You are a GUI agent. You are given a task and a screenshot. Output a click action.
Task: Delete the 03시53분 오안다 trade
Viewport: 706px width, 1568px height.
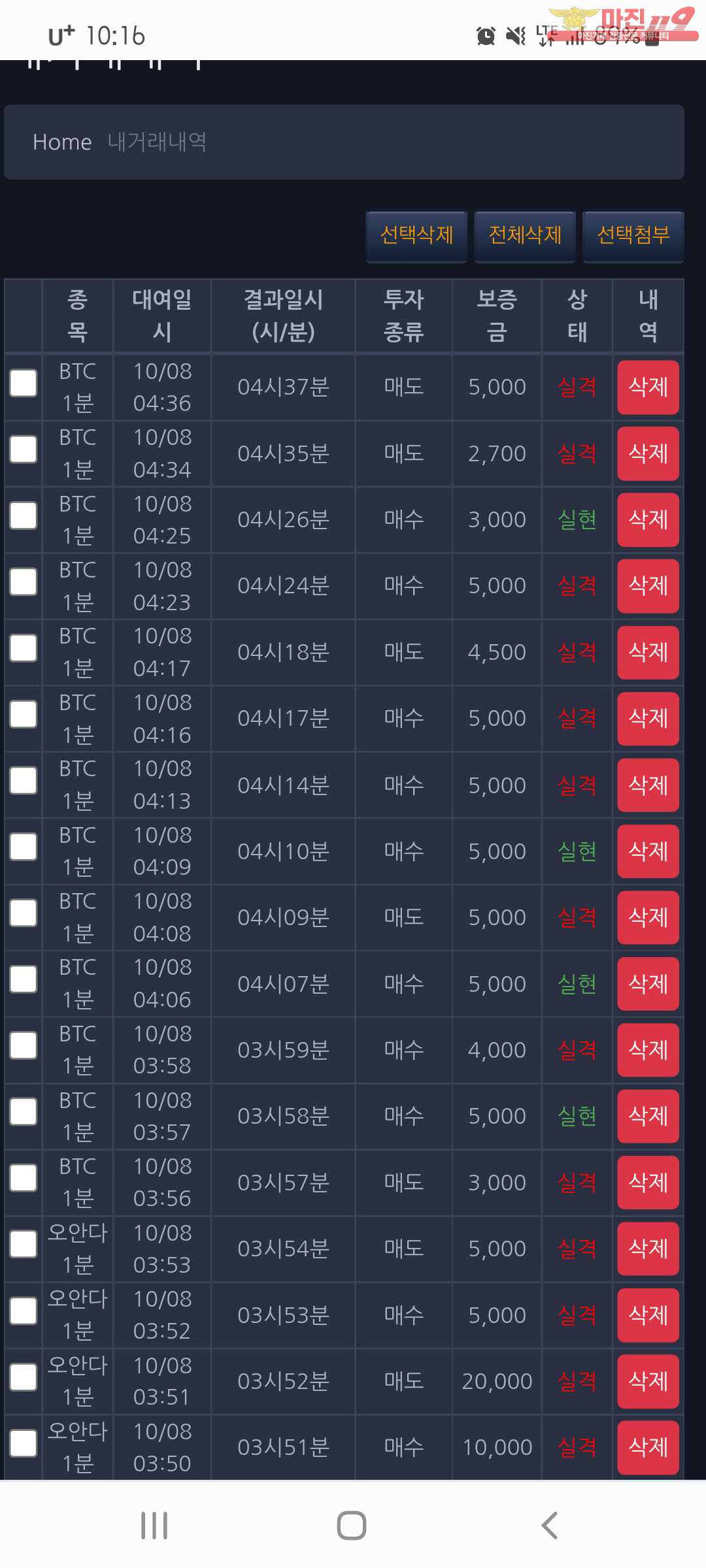tap(648, 1315)
